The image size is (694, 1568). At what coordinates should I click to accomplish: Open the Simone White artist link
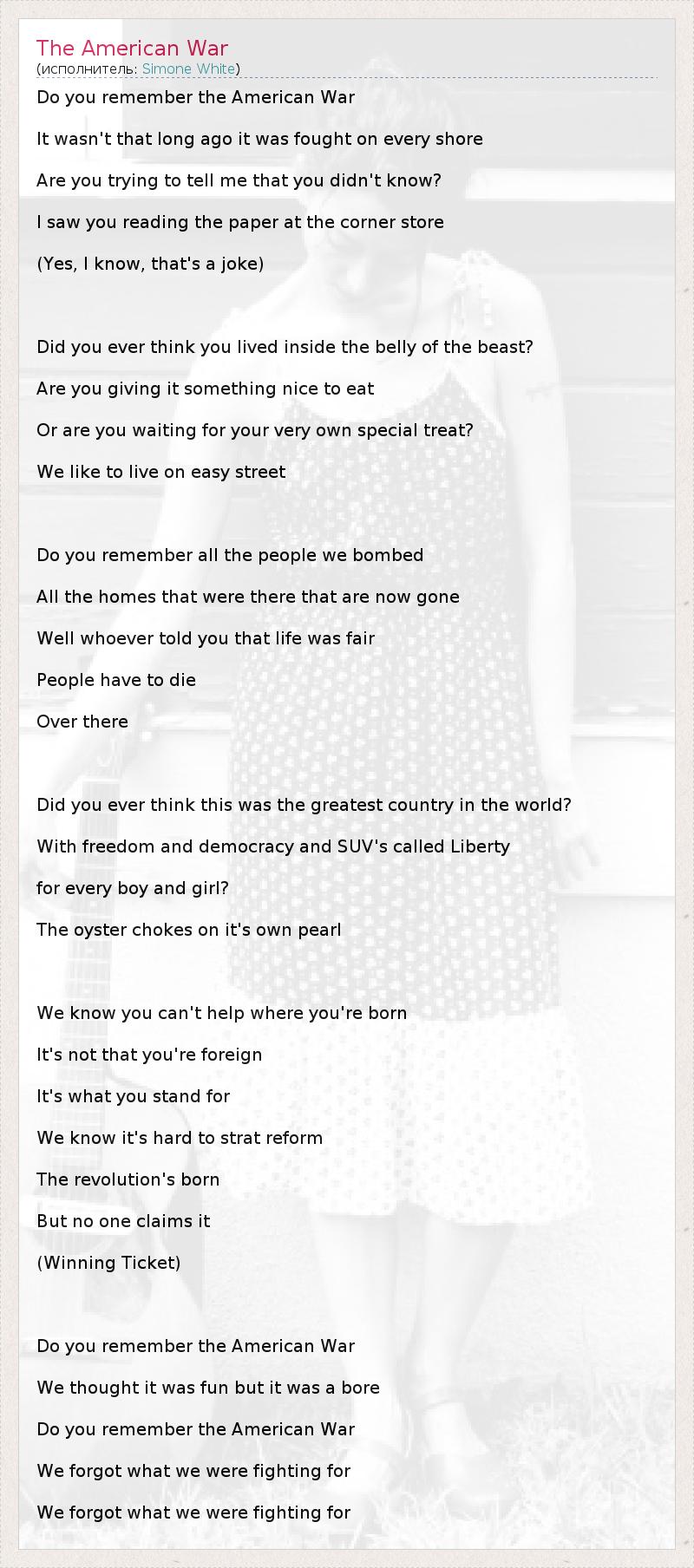[188, 69]
